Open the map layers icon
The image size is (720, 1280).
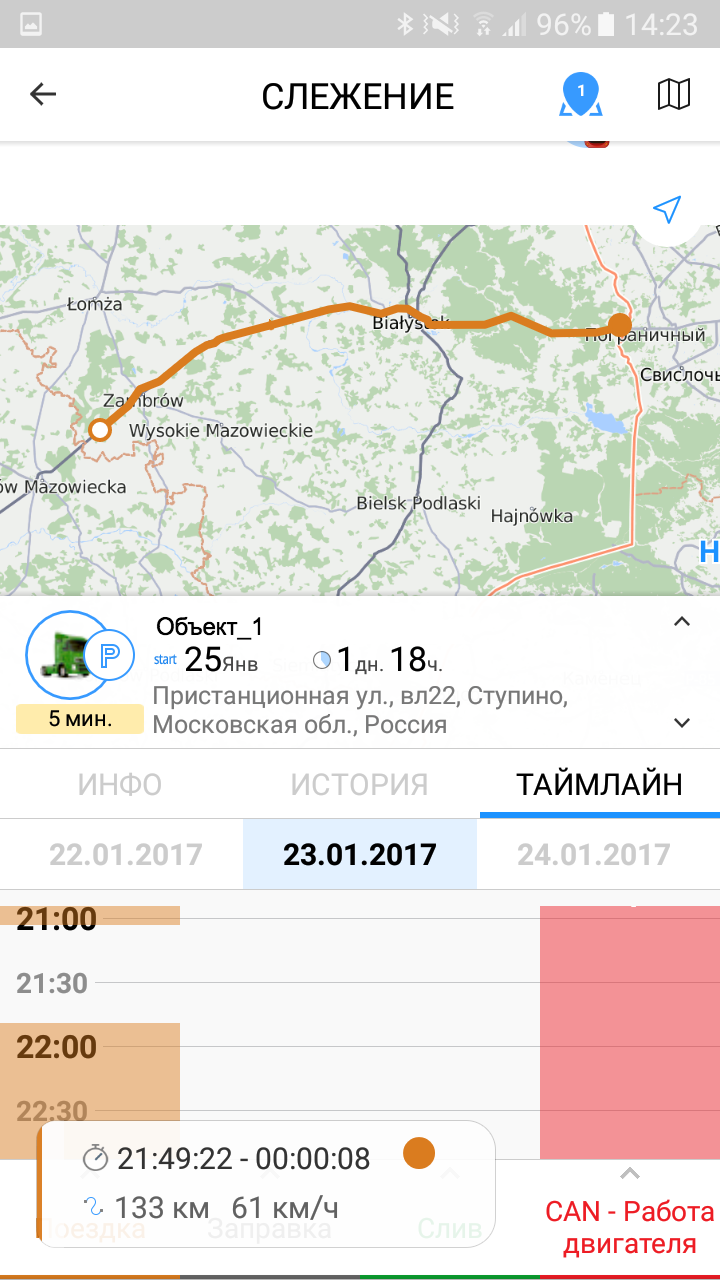coord(673,95)
